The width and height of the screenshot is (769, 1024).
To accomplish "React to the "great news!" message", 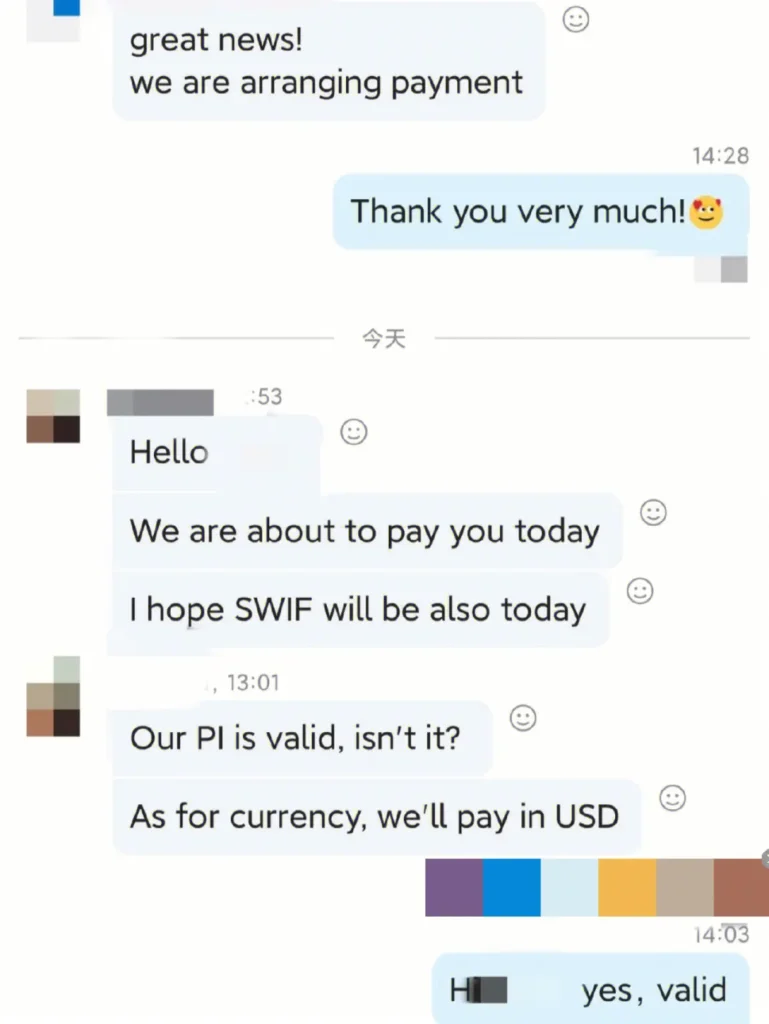I will (x=576, y=19).
